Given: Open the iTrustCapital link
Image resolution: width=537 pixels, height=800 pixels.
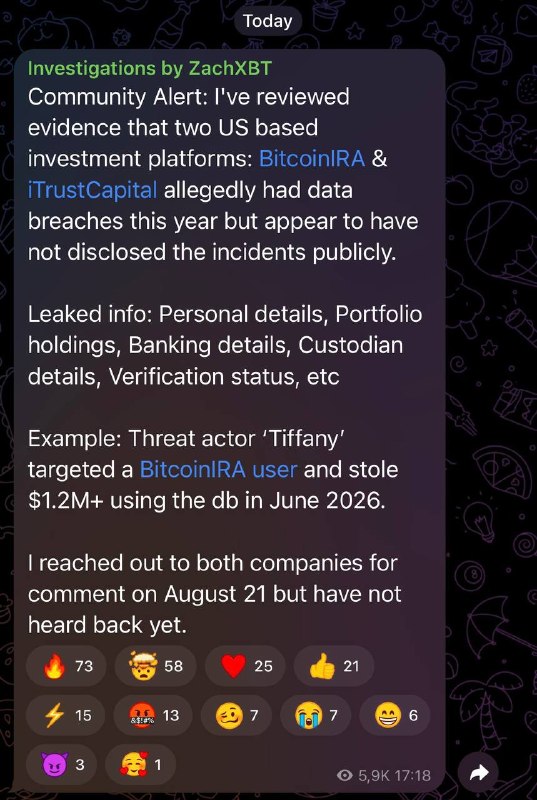Looking at the screenshot, I should coord(92,190).
